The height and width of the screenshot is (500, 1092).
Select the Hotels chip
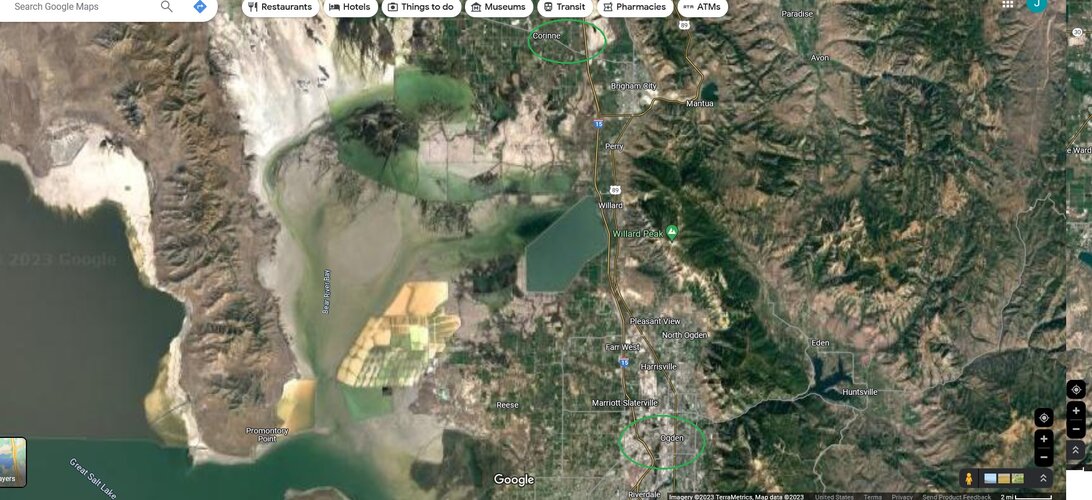coord(350,7)
